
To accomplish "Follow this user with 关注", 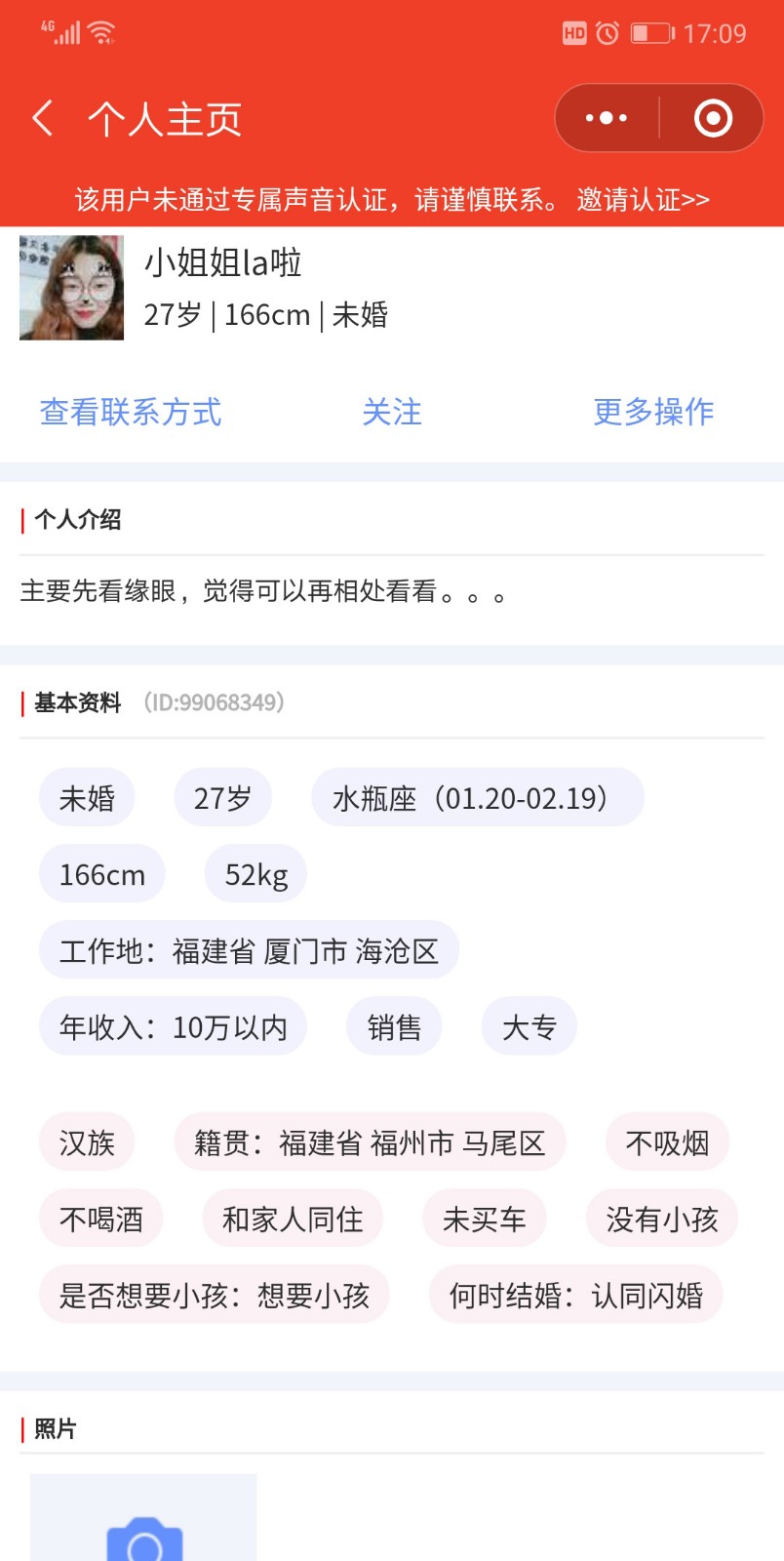I will [392, 412].
